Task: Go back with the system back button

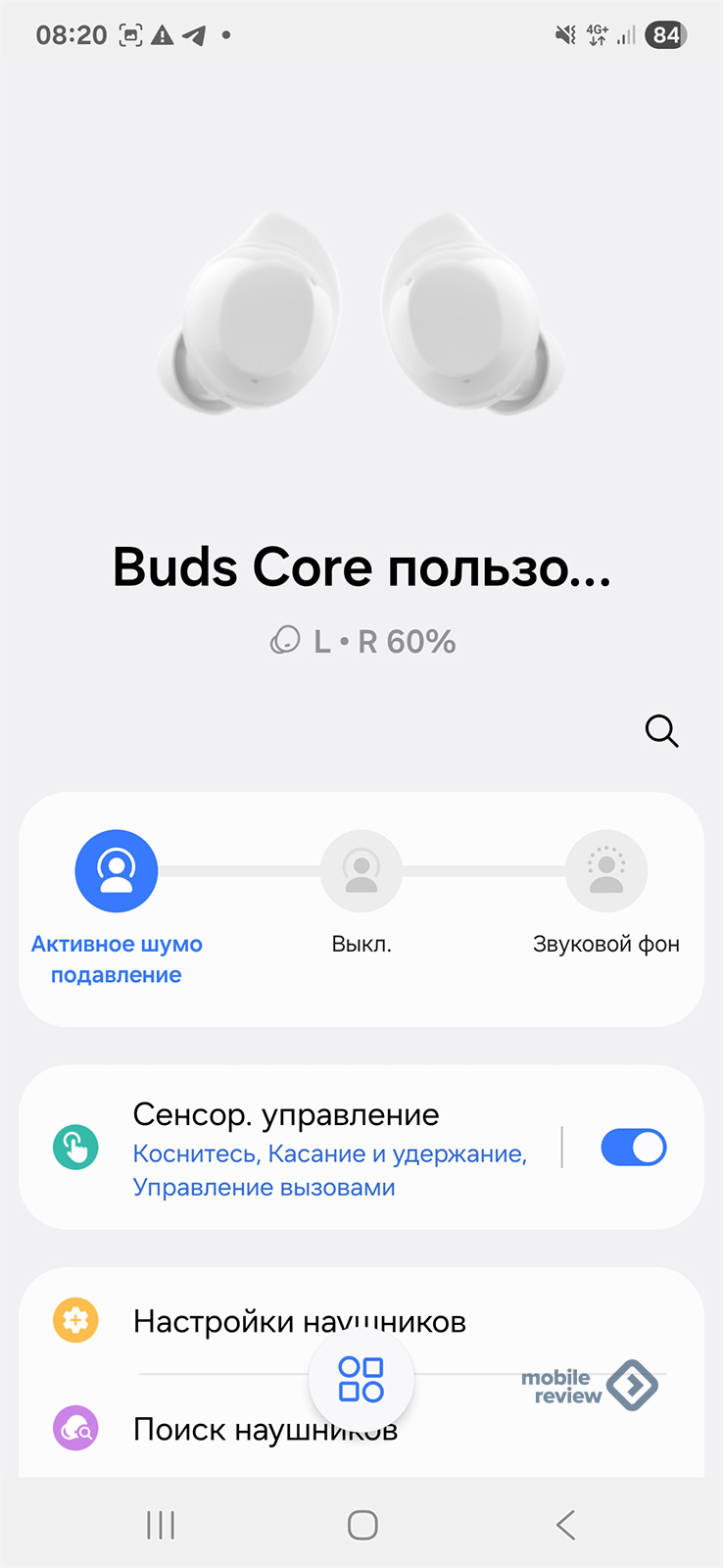Action: coord(565,1525)
